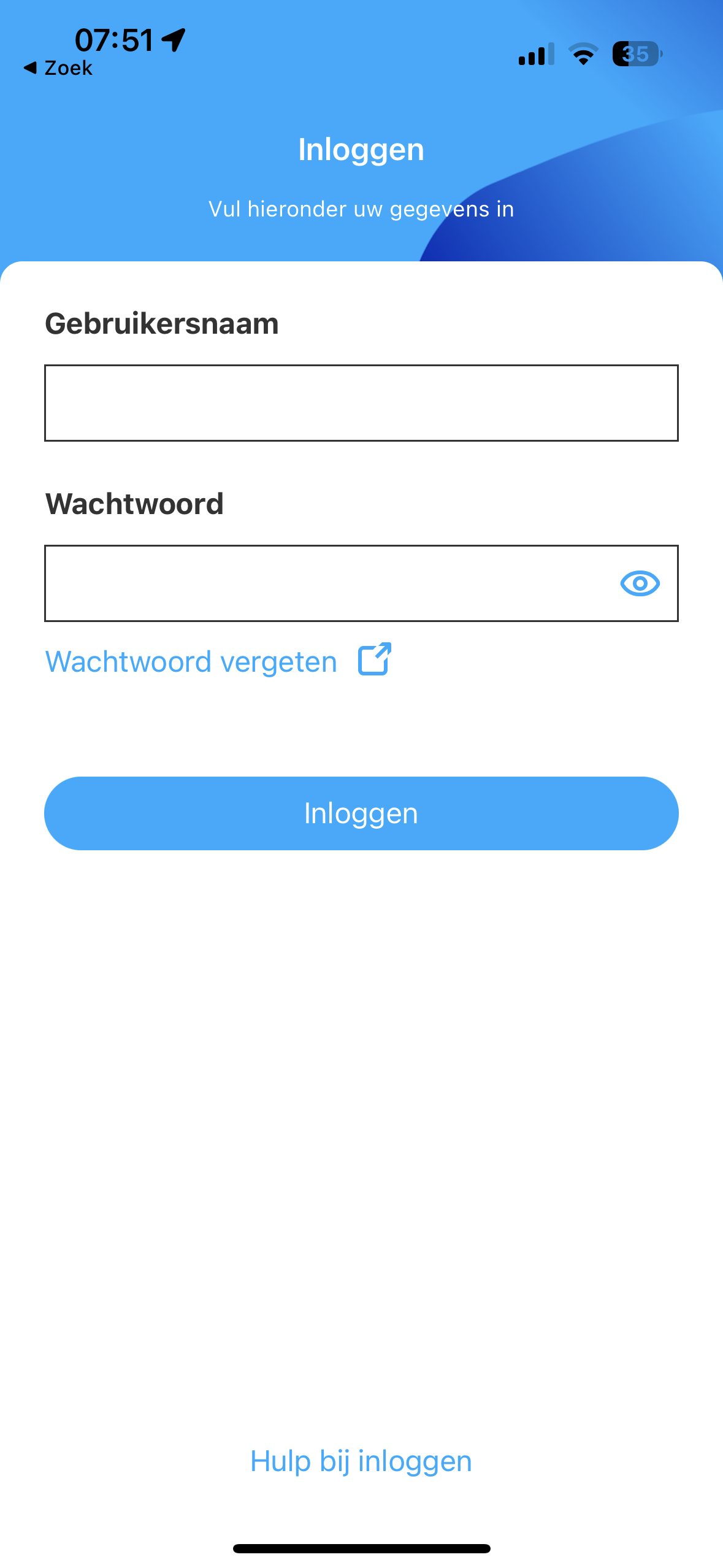Open Hulp bij inloggen
Screen dimensions: 723x1568
pos(361,1461)
